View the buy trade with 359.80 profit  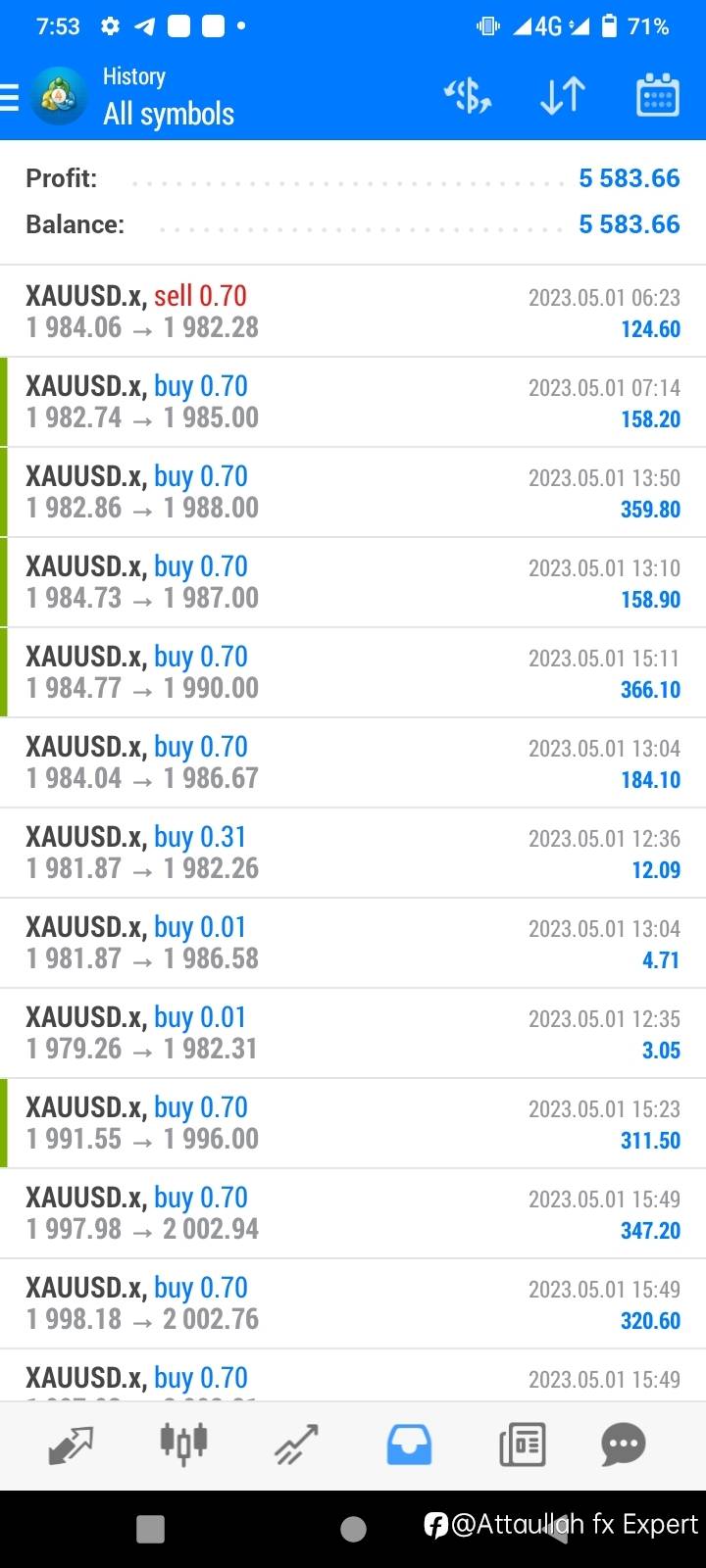(x=353, y=492)
